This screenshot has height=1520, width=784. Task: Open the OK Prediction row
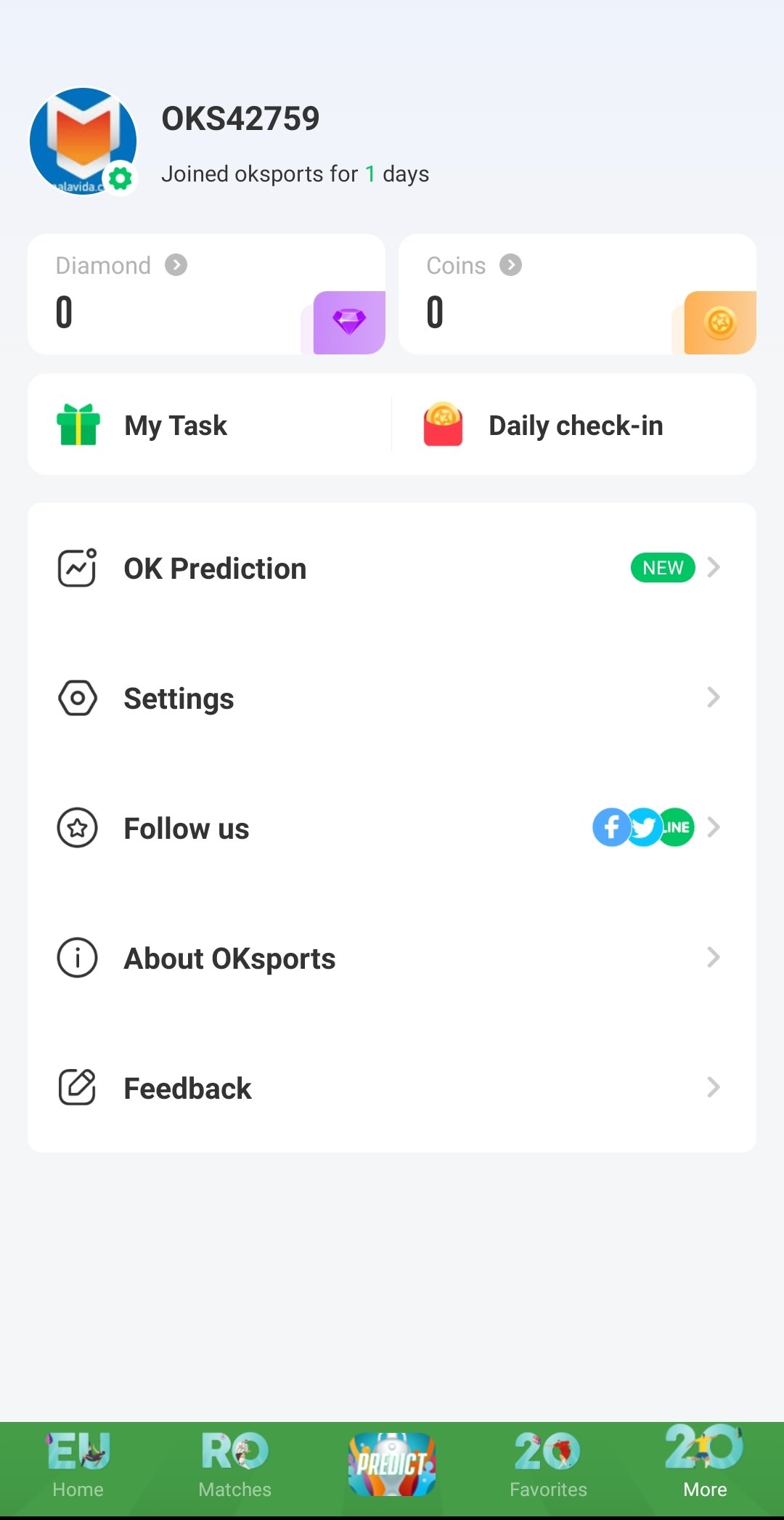click(392, 568)
